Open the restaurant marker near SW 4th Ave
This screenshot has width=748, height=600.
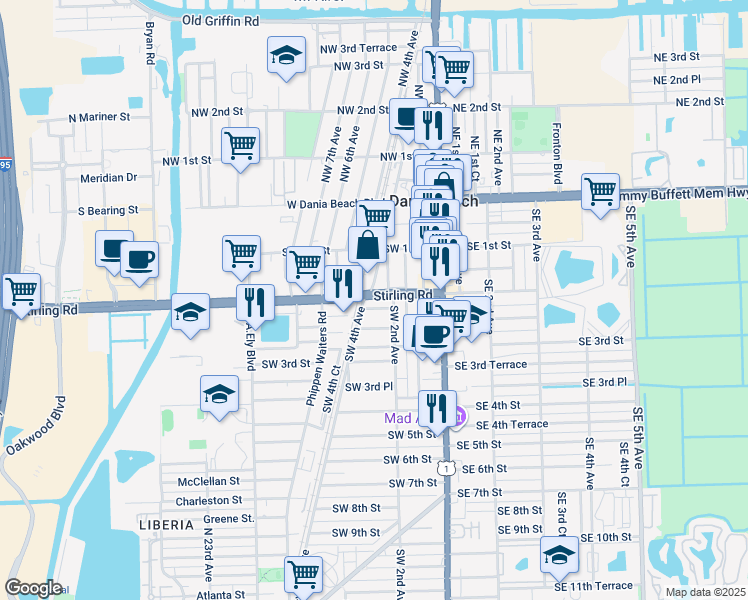343,283
